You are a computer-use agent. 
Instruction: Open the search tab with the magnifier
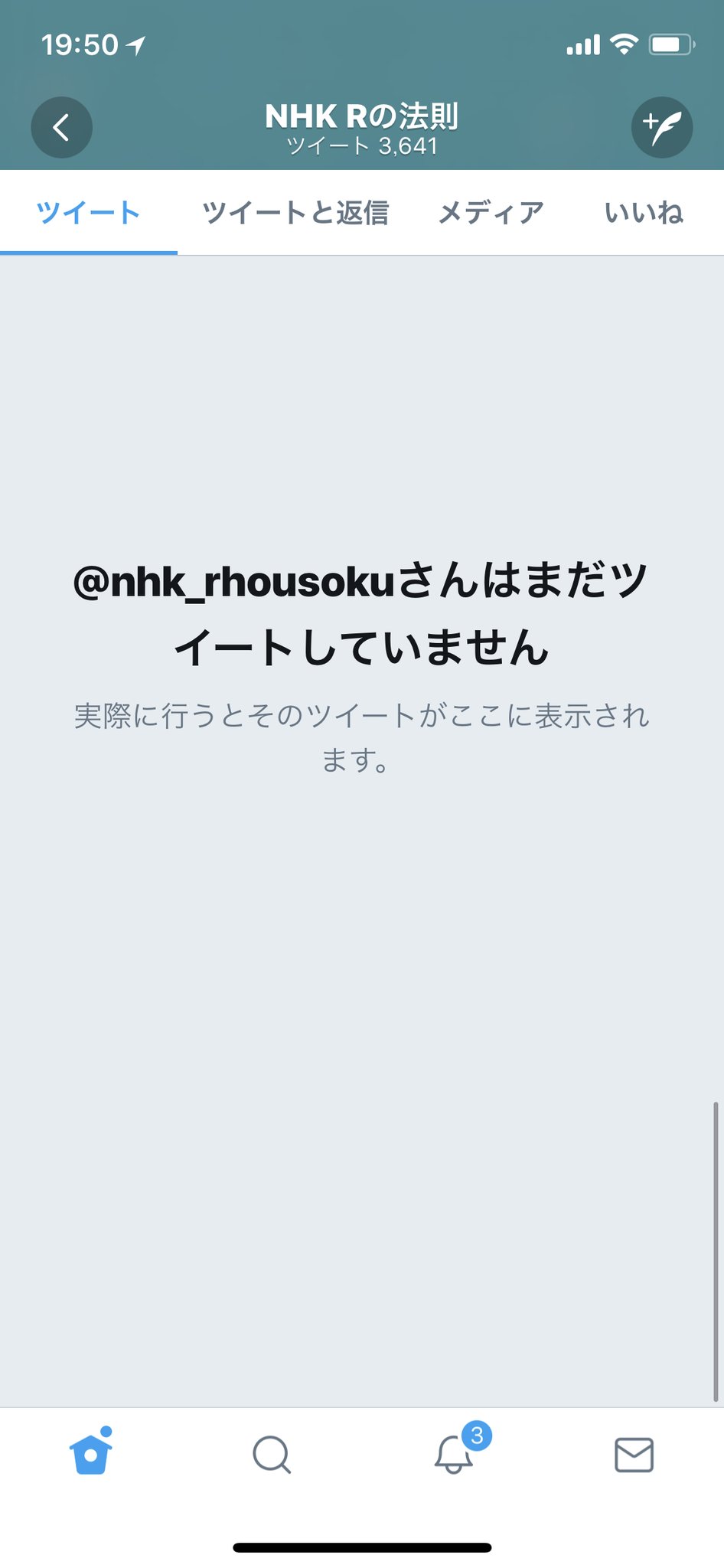tap(272, 1455)
